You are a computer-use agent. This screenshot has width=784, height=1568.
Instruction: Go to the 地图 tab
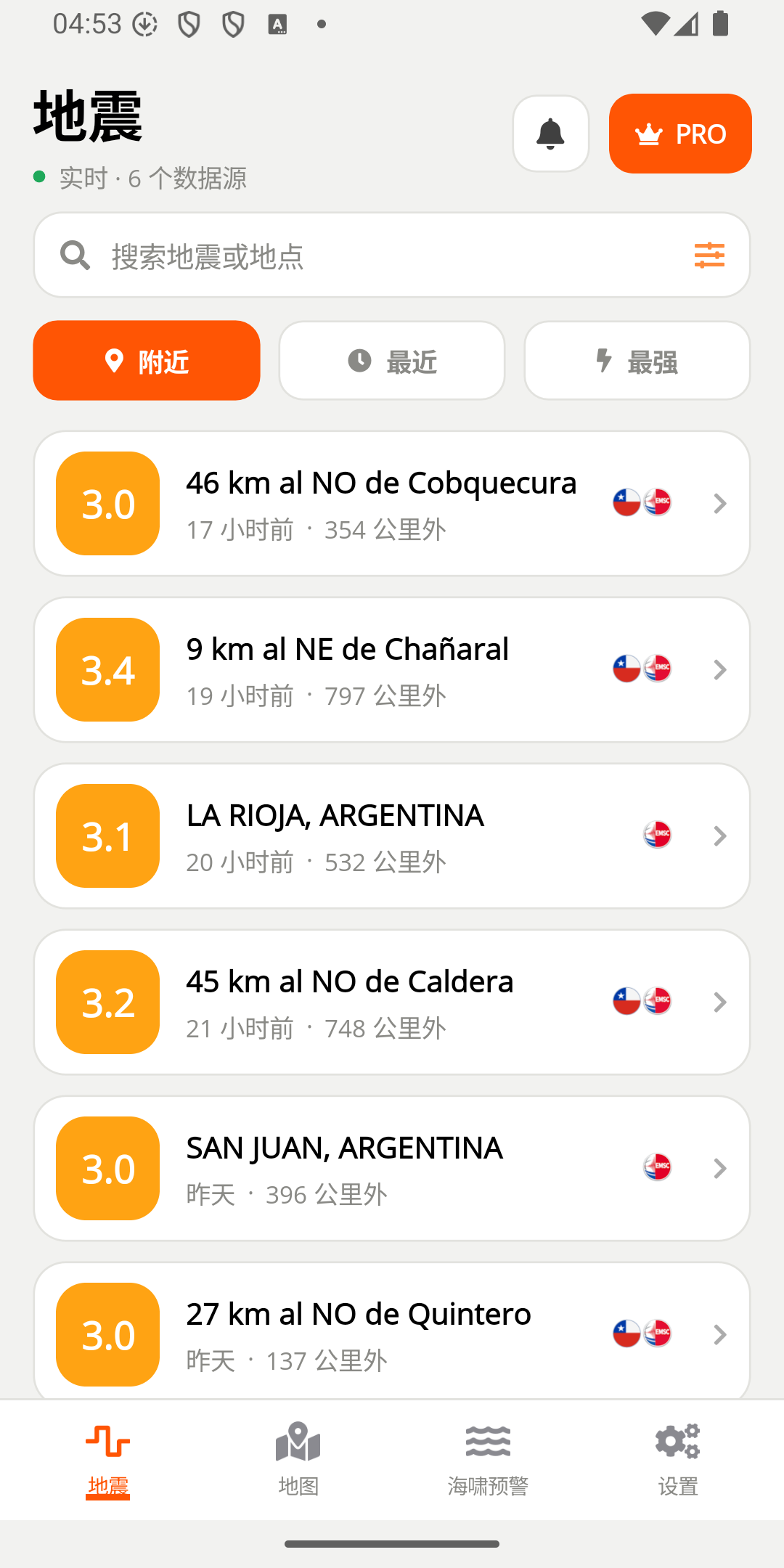298,1460
